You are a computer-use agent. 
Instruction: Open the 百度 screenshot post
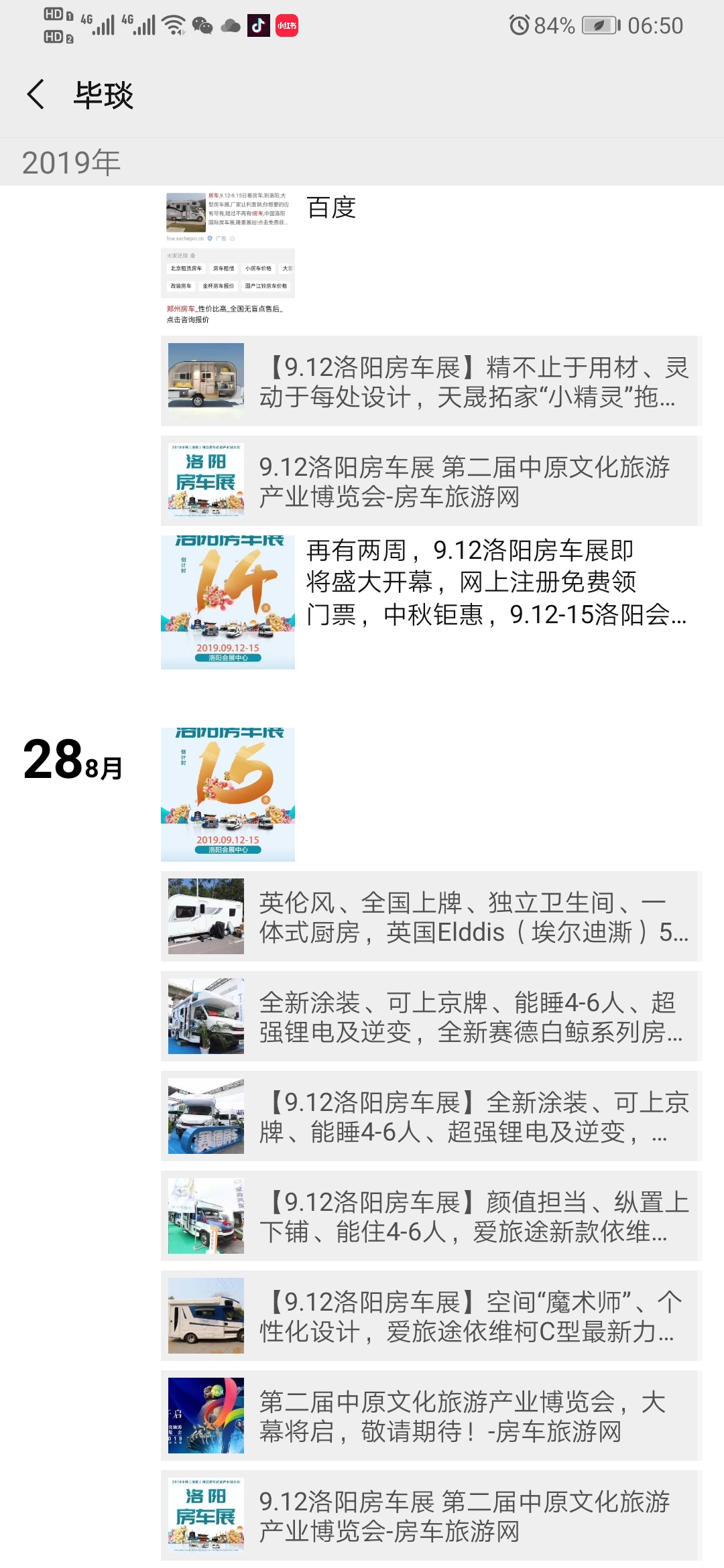pos(228,259)
